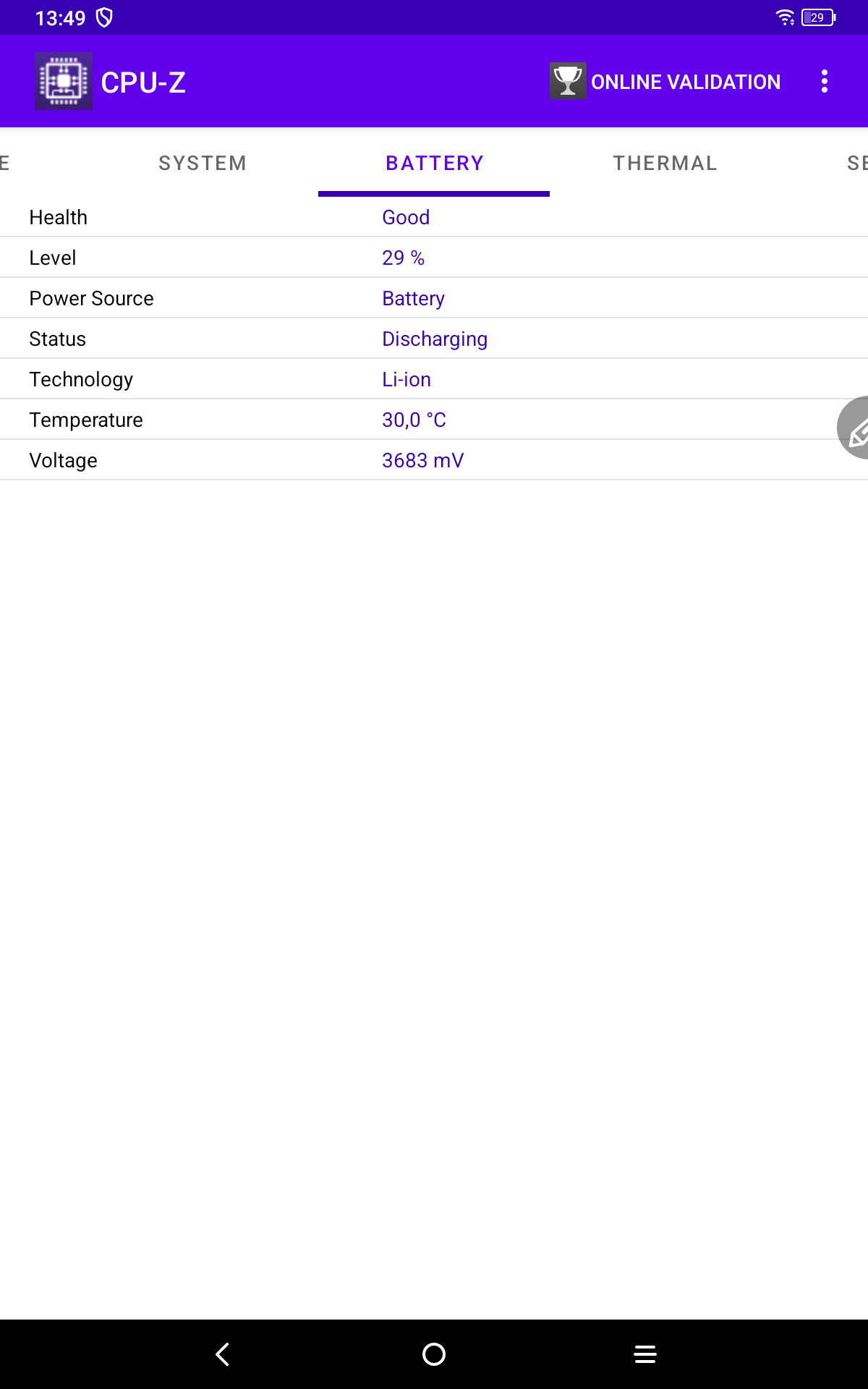868x1389 pixels.
Task: Open recent apps from navigation bar
Action: click(x=644, y=1354)
